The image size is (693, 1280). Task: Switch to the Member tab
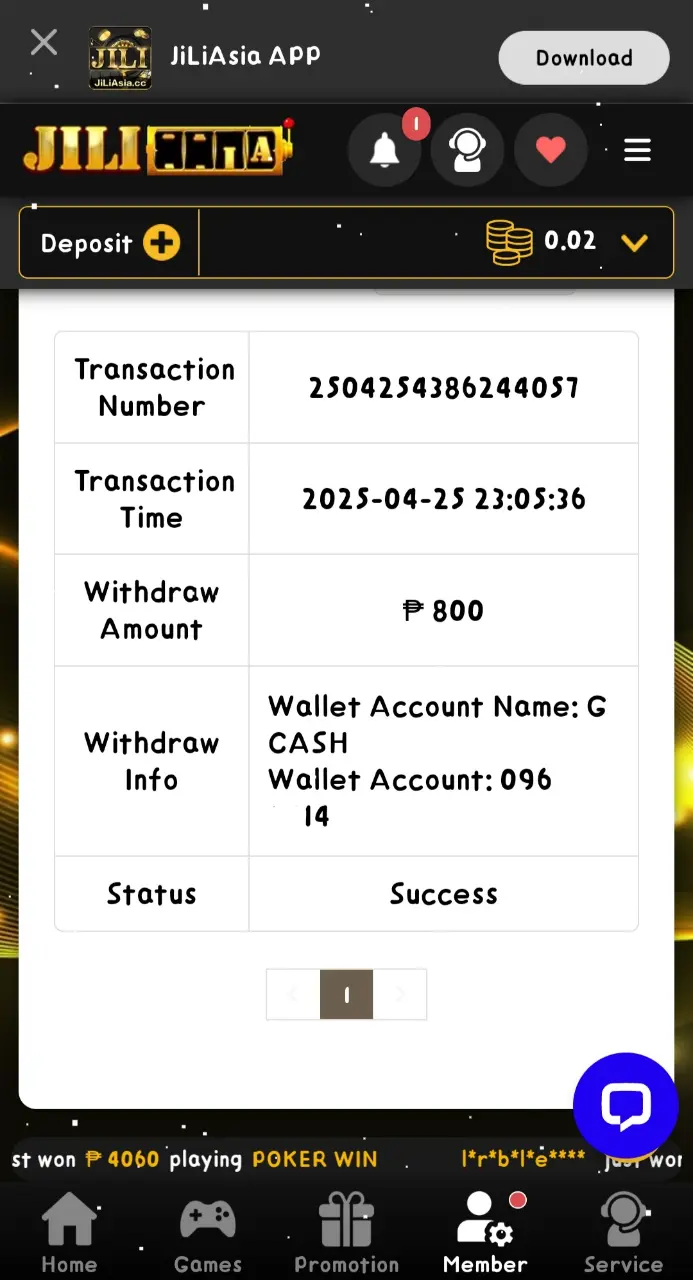click(485, 1234)
